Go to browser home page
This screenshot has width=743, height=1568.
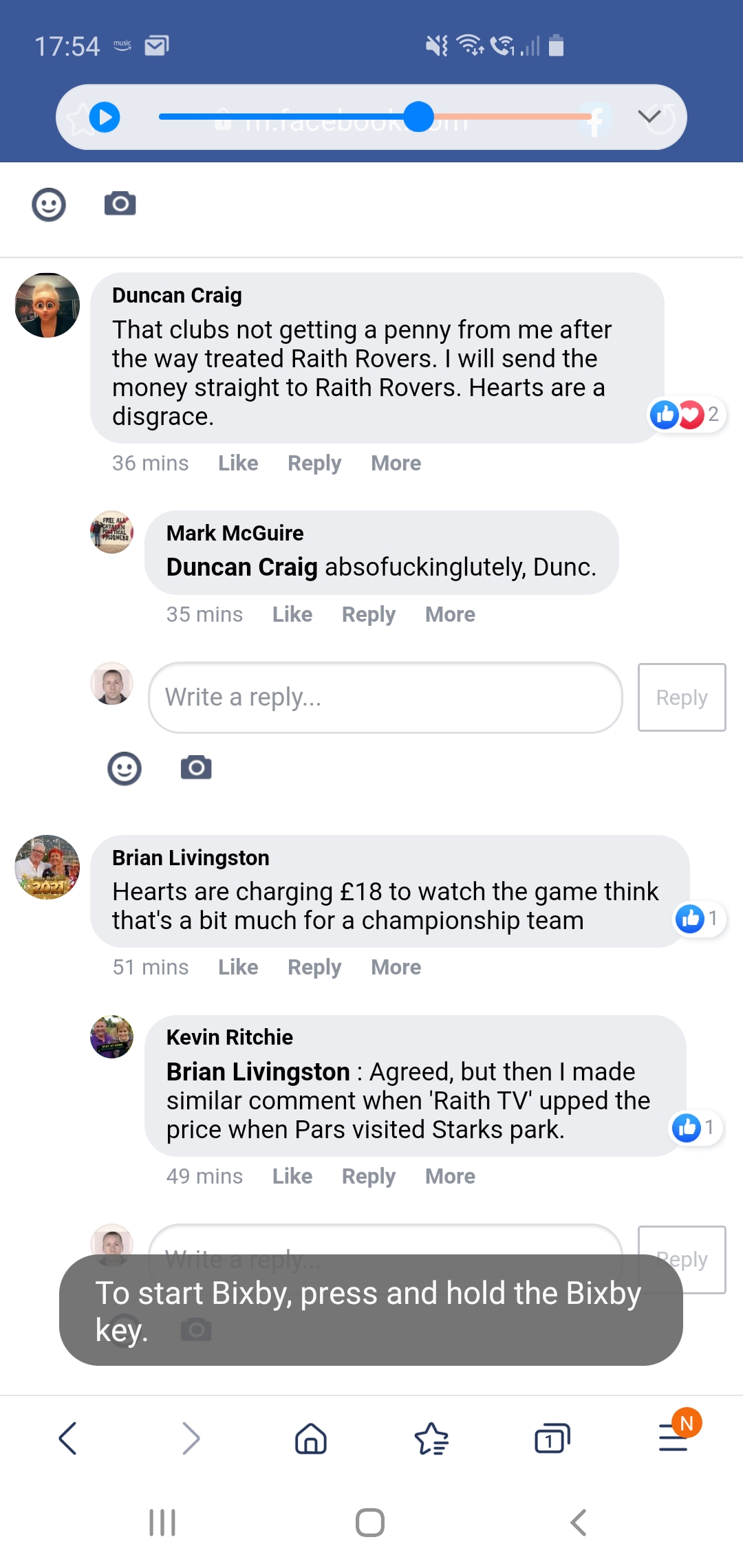(x=311, y=1438)
